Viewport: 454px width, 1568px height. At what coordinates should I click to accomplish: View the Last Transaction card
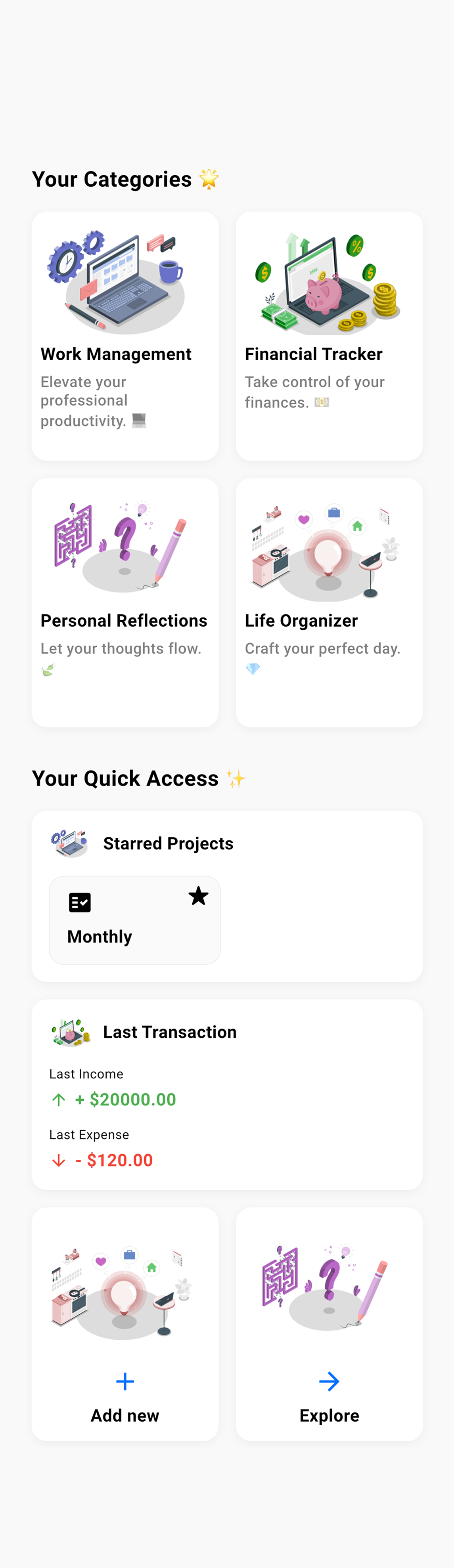[227, 1094]
